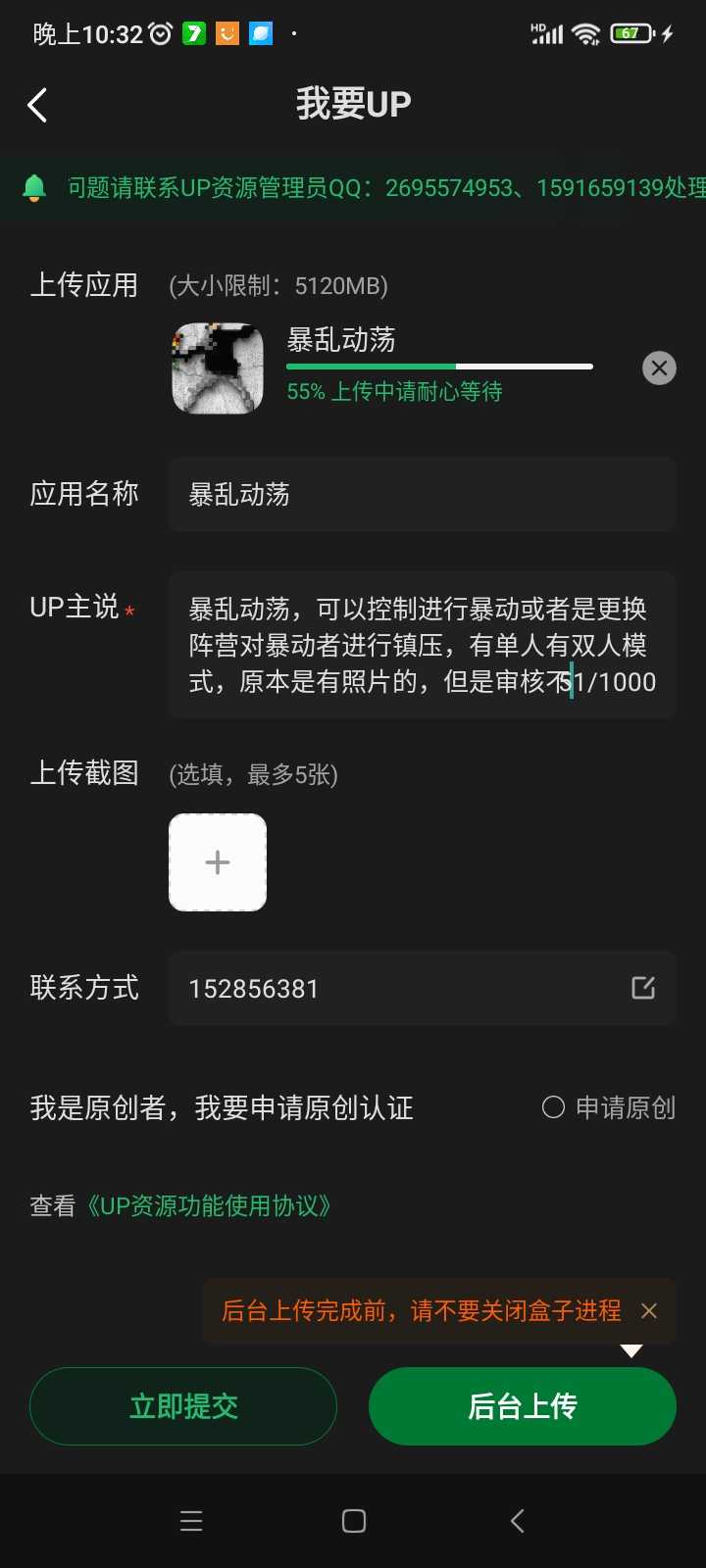The width and height of the screenshot is (706, 1568).
Task: Go to the system home screen
Action: point(354,1521)
